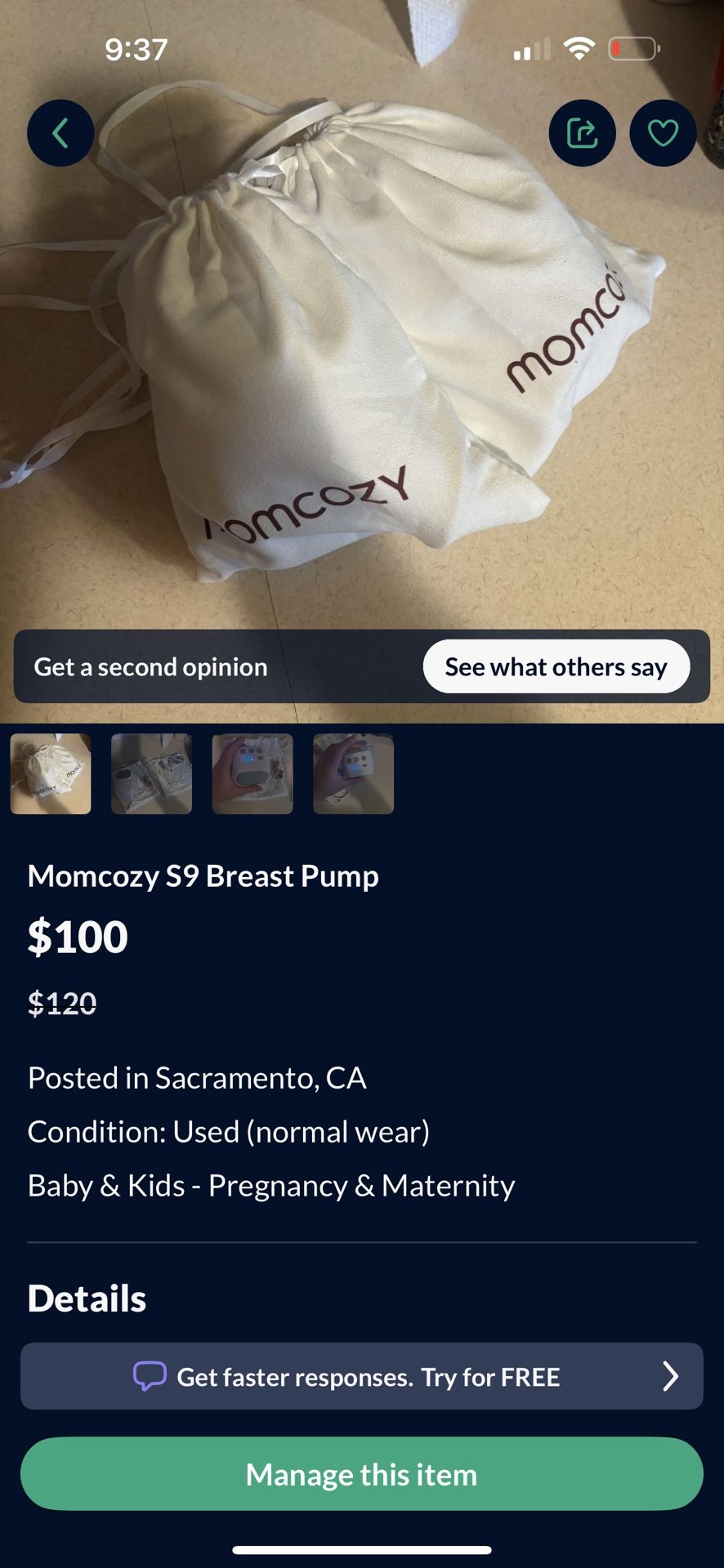Save the item with the heart icon
The width and height of the screenshot is (724, 1568).
pyautogui.click(x=663, y=133)
